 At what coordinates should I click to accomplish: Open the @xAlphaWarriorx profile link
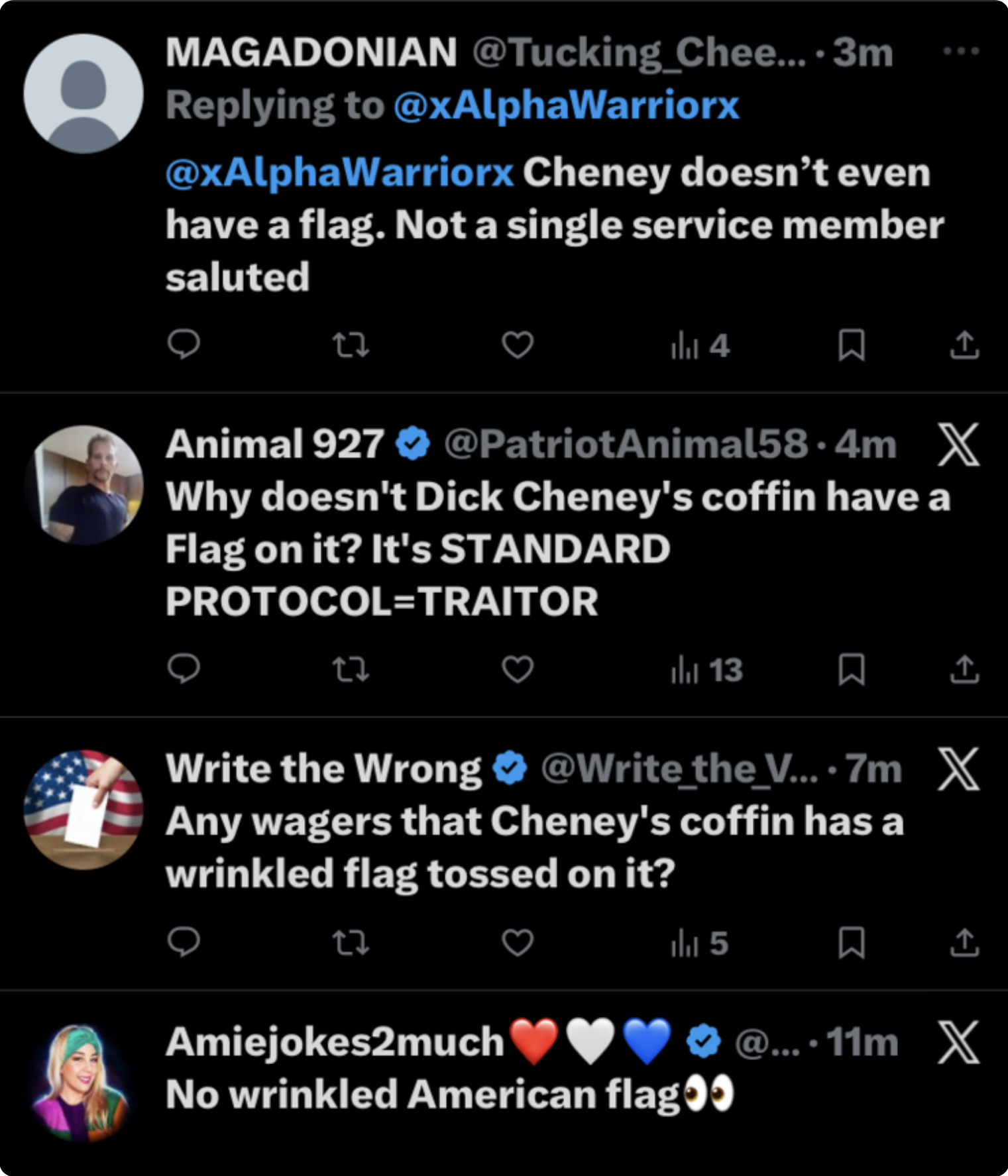(566, 105)
